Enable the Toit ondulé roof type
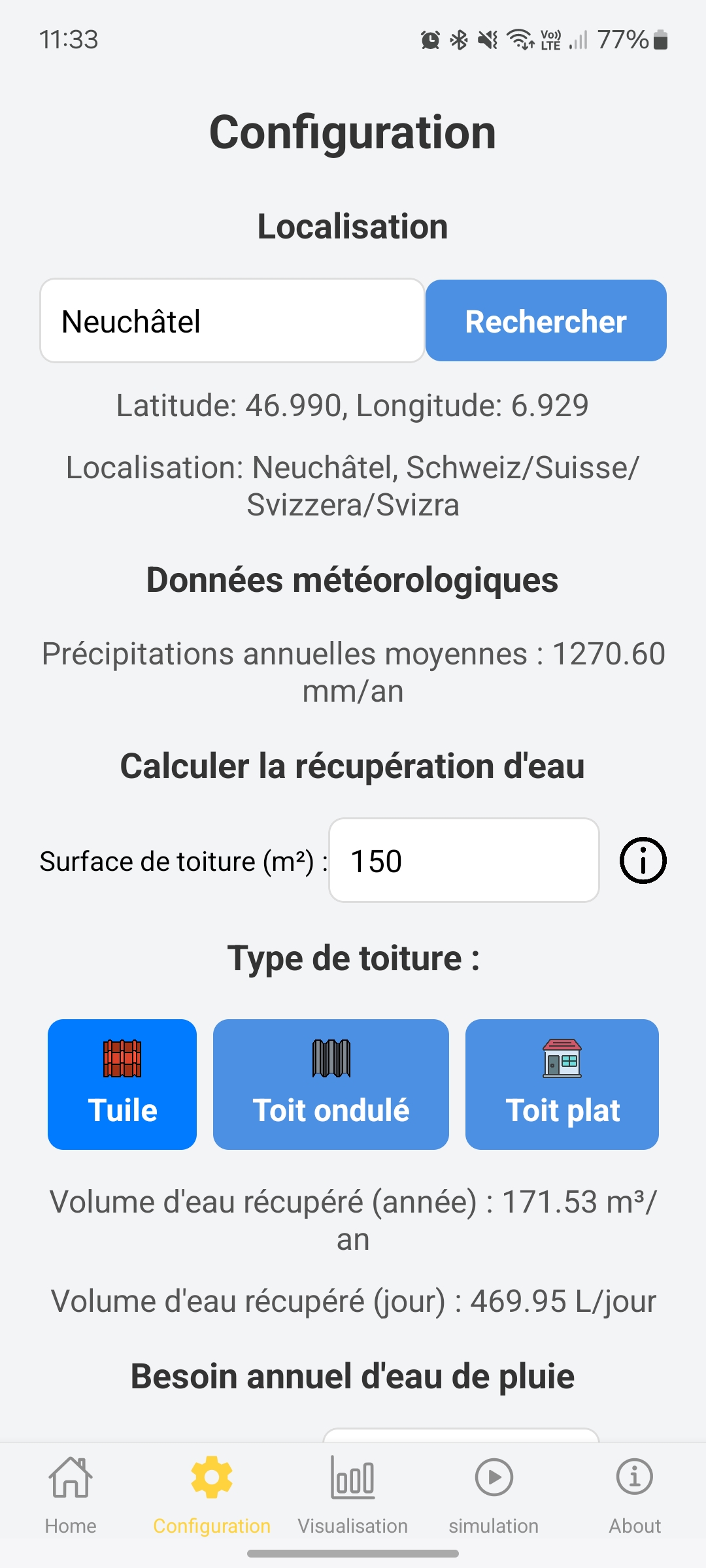The width and height of the screenshot is (706, 1568). coord(331,1085)
